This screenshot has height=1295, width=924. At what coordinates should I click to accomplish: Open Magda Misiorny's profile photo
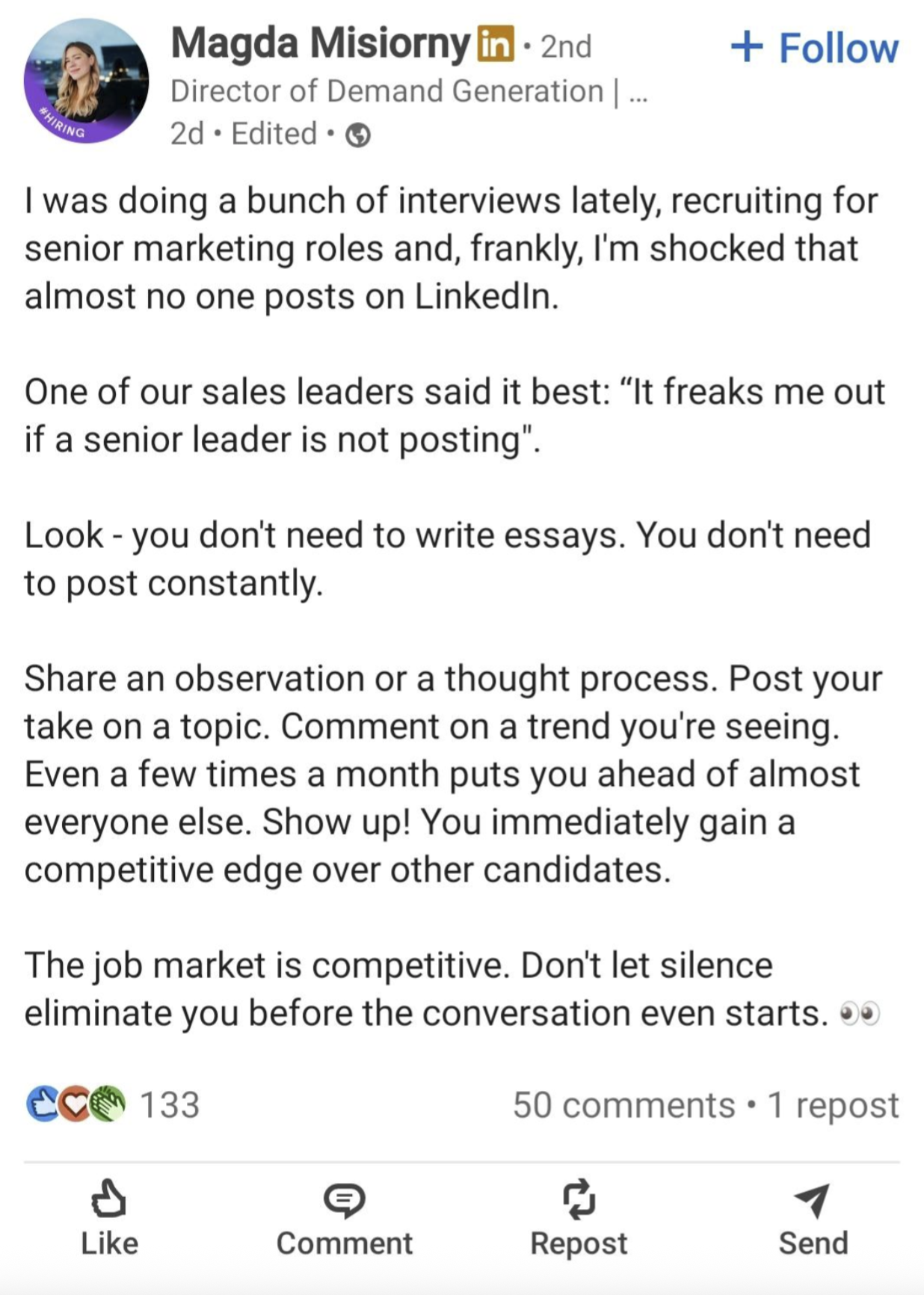tap(86, 81)
